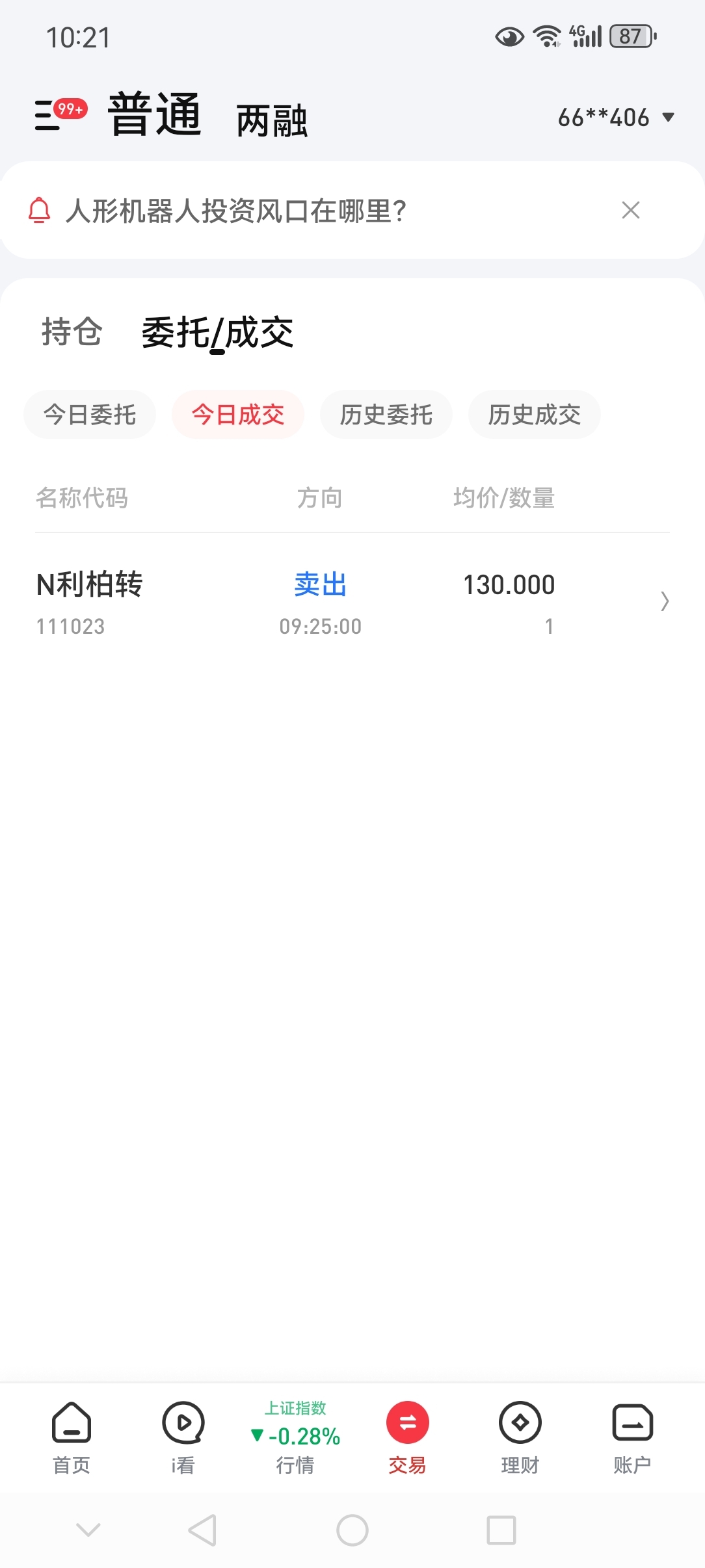Open the N利柏转 trade details
Image resolution: width=705 pixels, height=1568 pixels.
pyautogui.click(x=352, y=602)
